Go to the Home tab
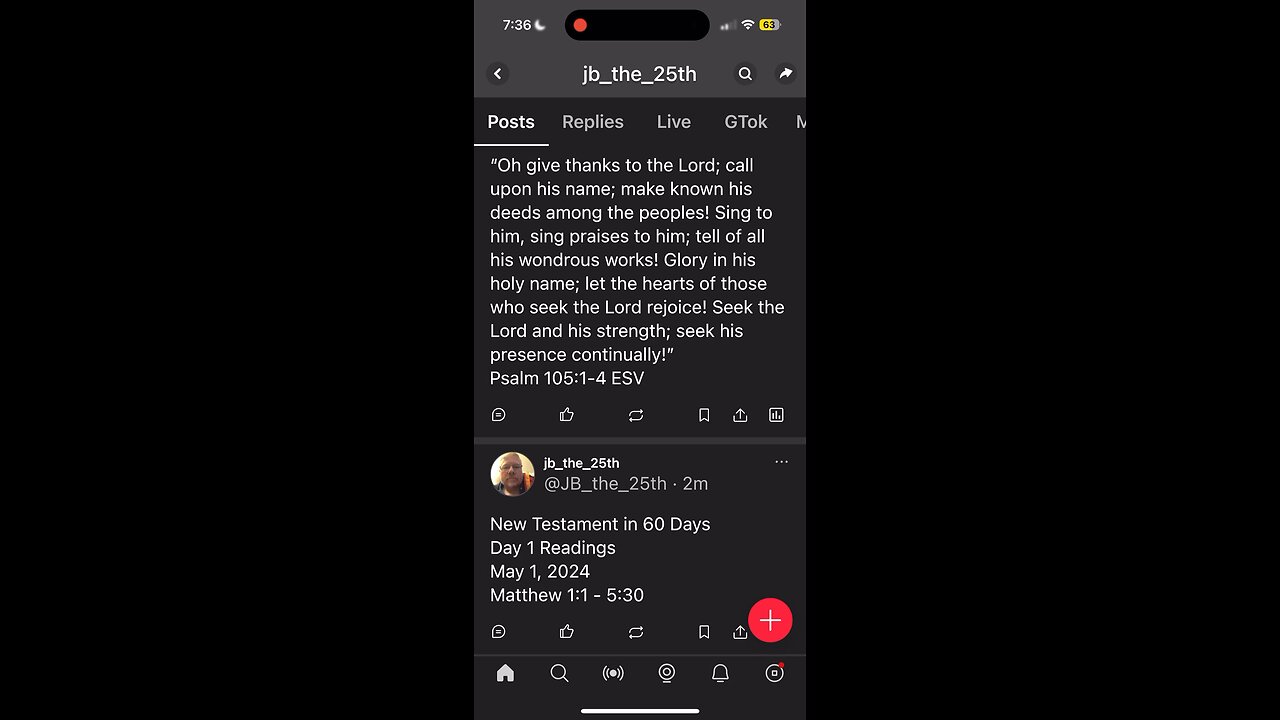Screen dimensions: 1280x720 point(505,674)
